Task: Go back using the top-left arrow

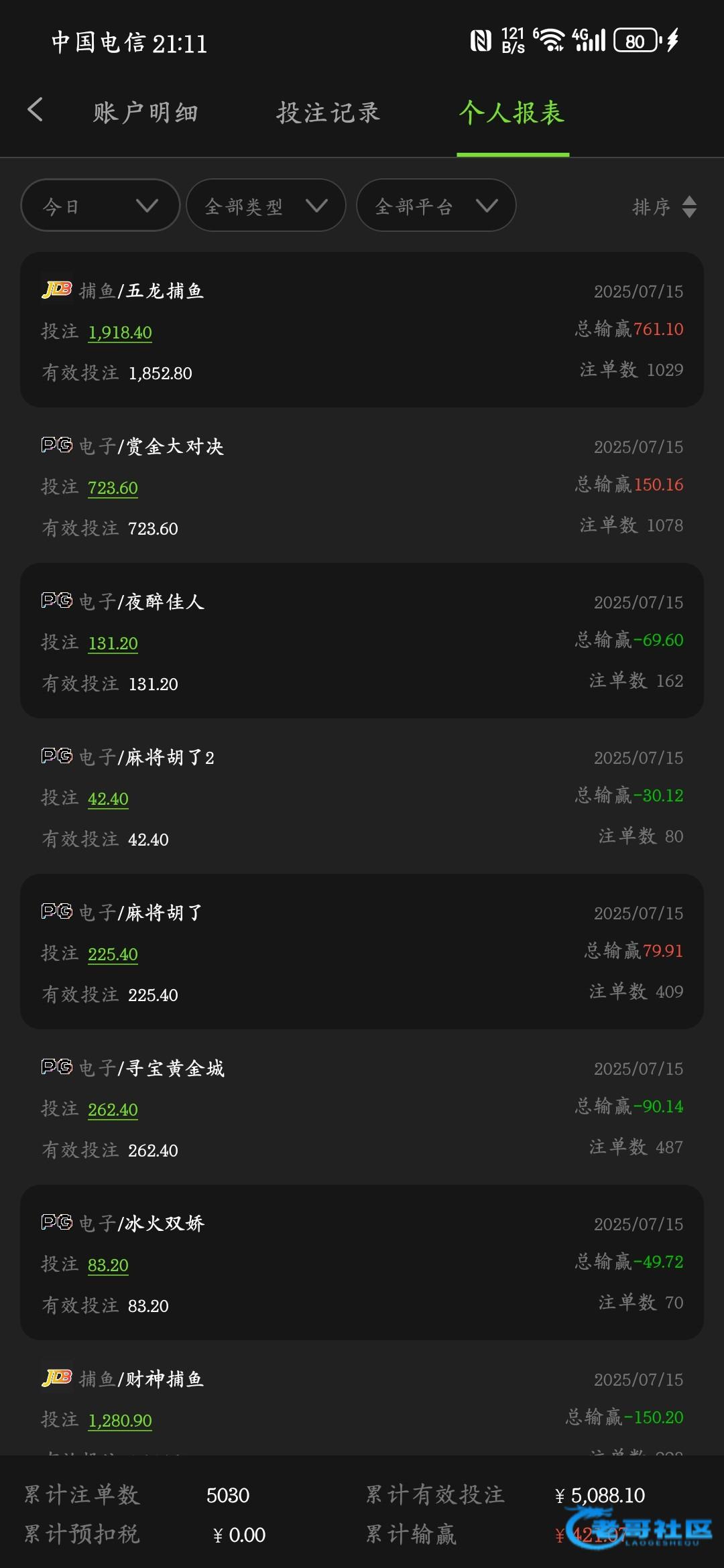Action: [x=36, y=109]
